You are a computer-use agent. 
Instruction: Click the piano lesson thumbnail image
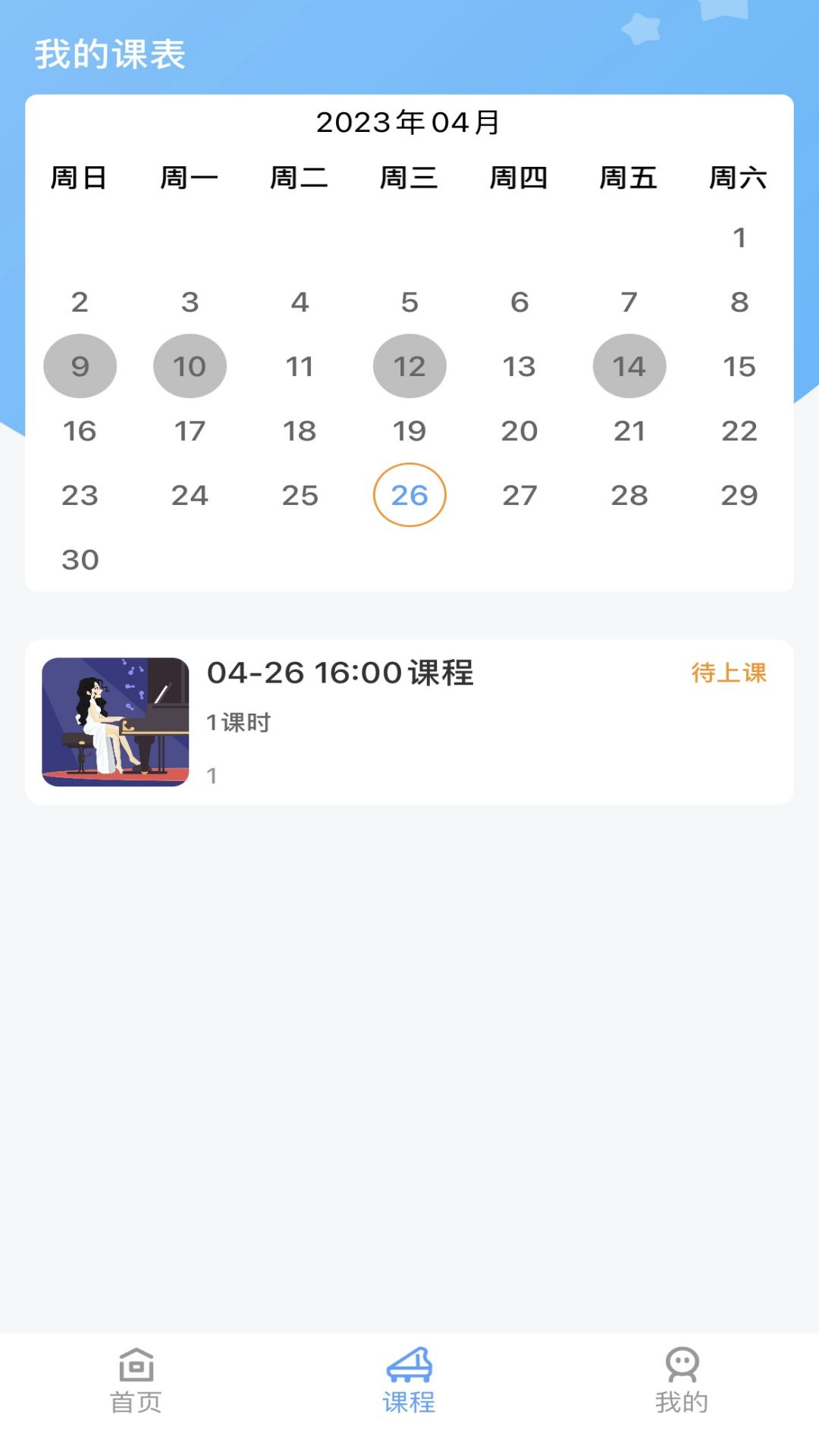pyautogui.click(x=115, y=722)
